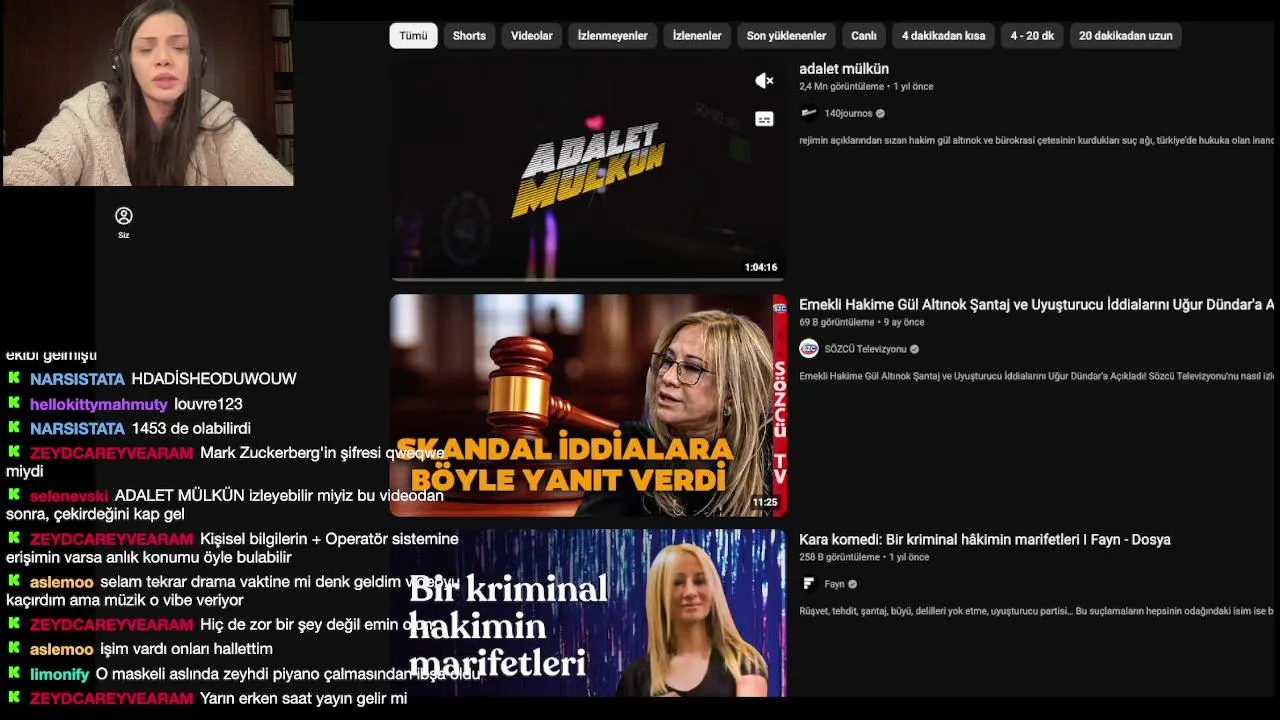Open the Fayn channel page

pos(834,584)
